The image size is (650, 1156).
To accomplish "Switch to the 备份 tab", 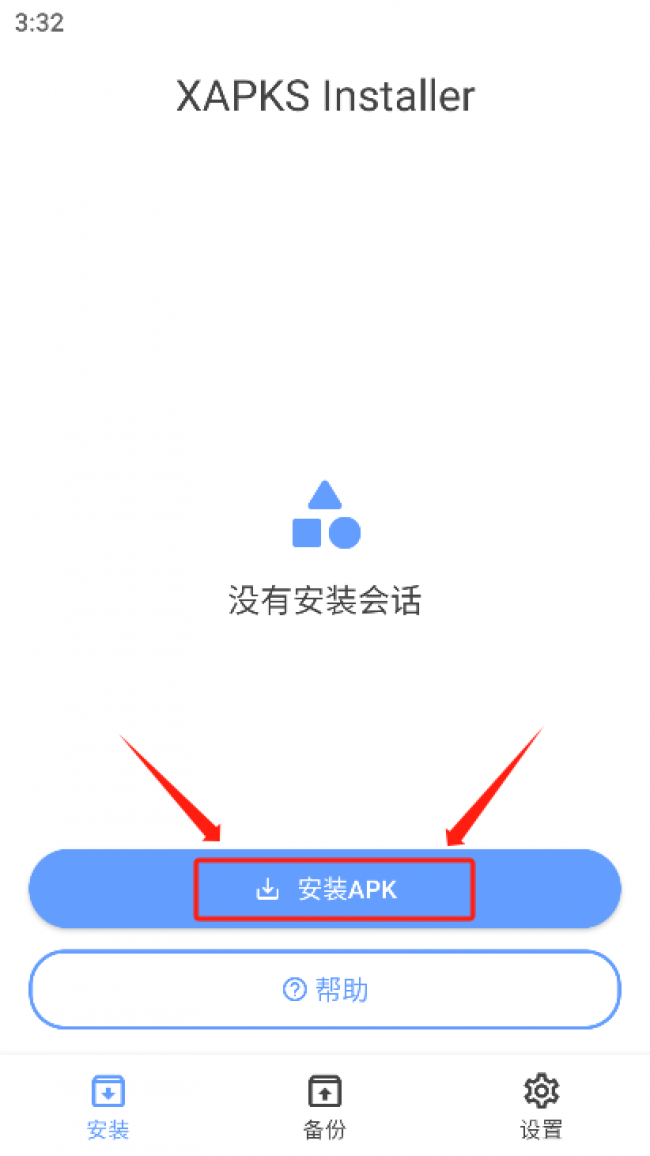I will (325, 1105).
